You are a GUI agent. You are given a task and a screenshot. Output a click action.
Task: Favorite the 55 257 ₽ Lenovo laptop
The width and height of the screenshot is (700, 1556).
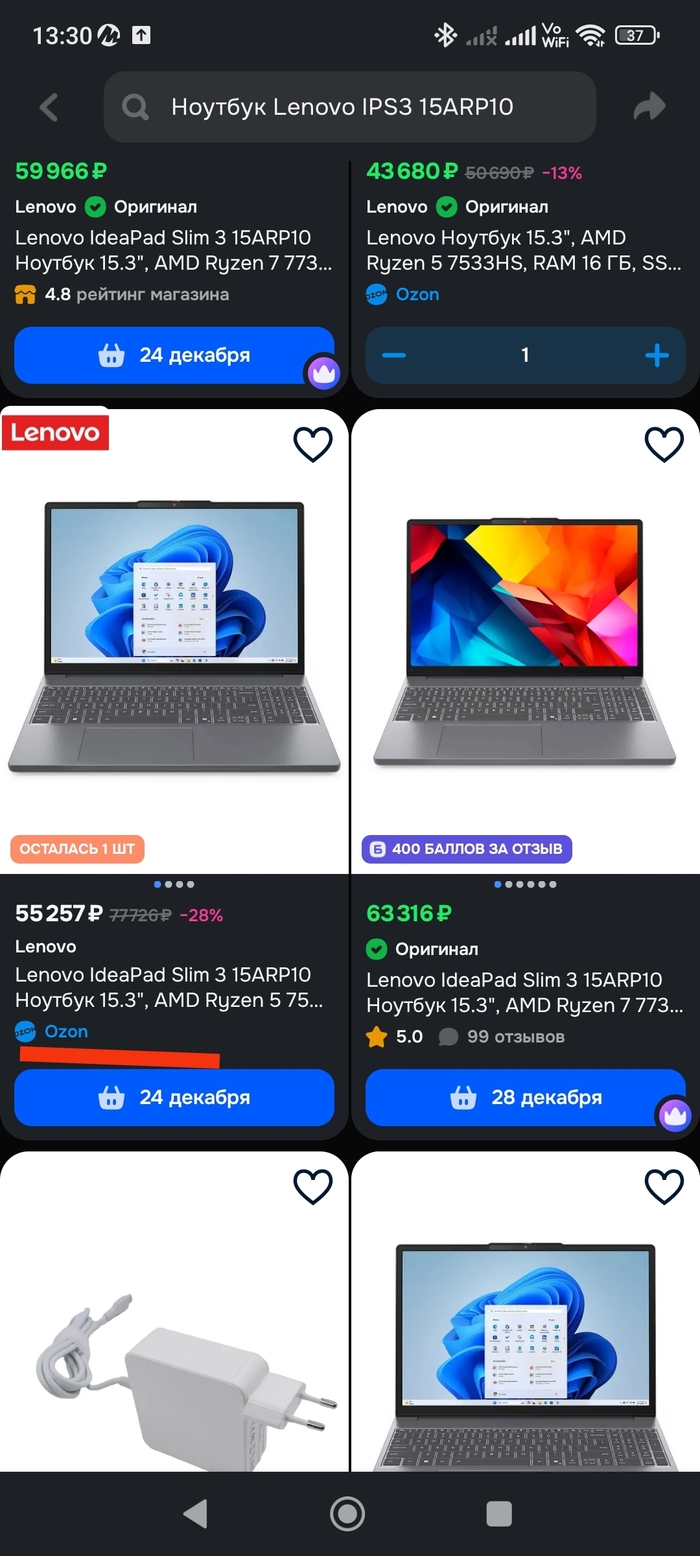[x=313, y=444]
